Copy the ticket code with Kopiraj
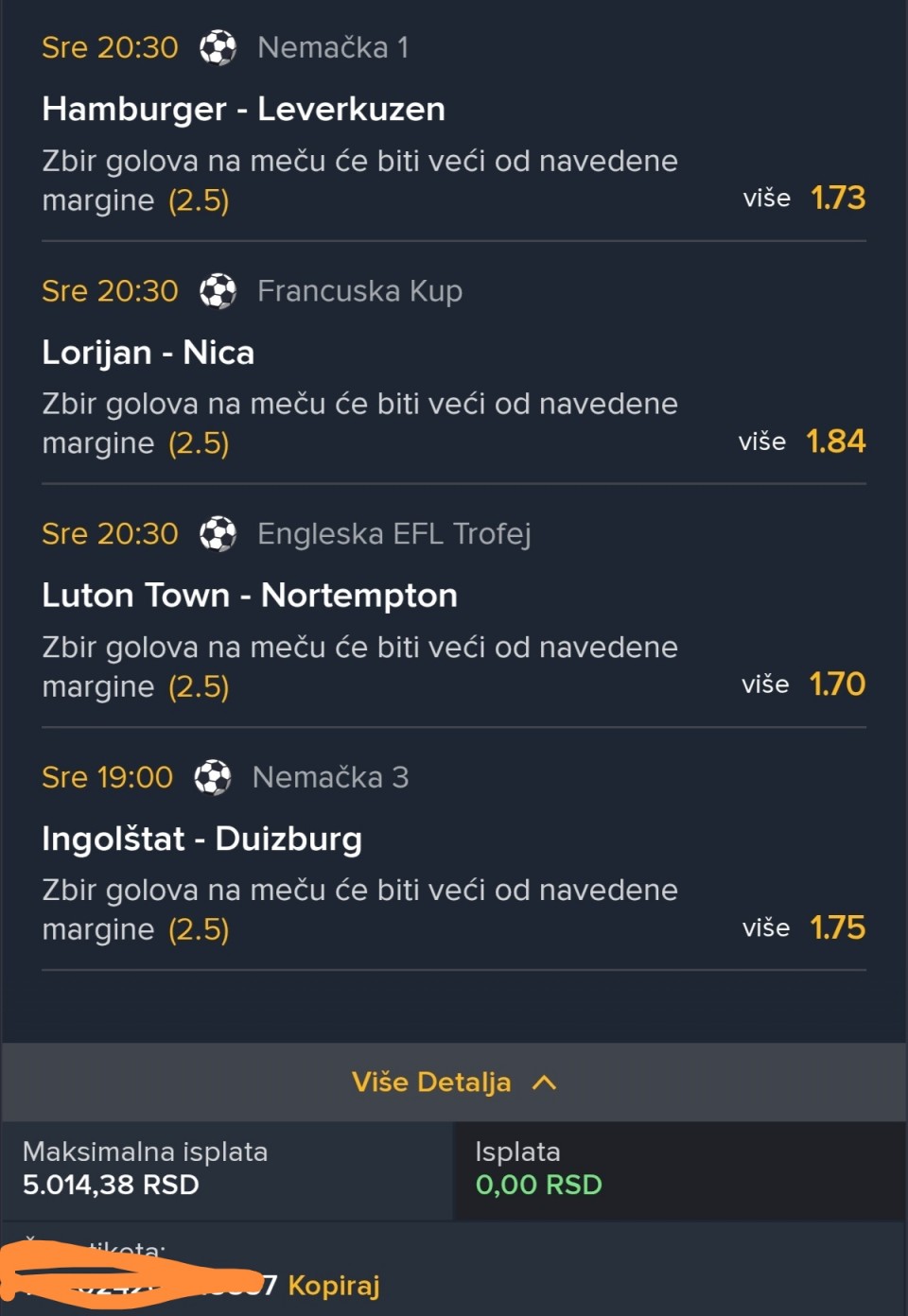The width and height of the screenshot is (908, 1316). click(x=333, y=1286)
